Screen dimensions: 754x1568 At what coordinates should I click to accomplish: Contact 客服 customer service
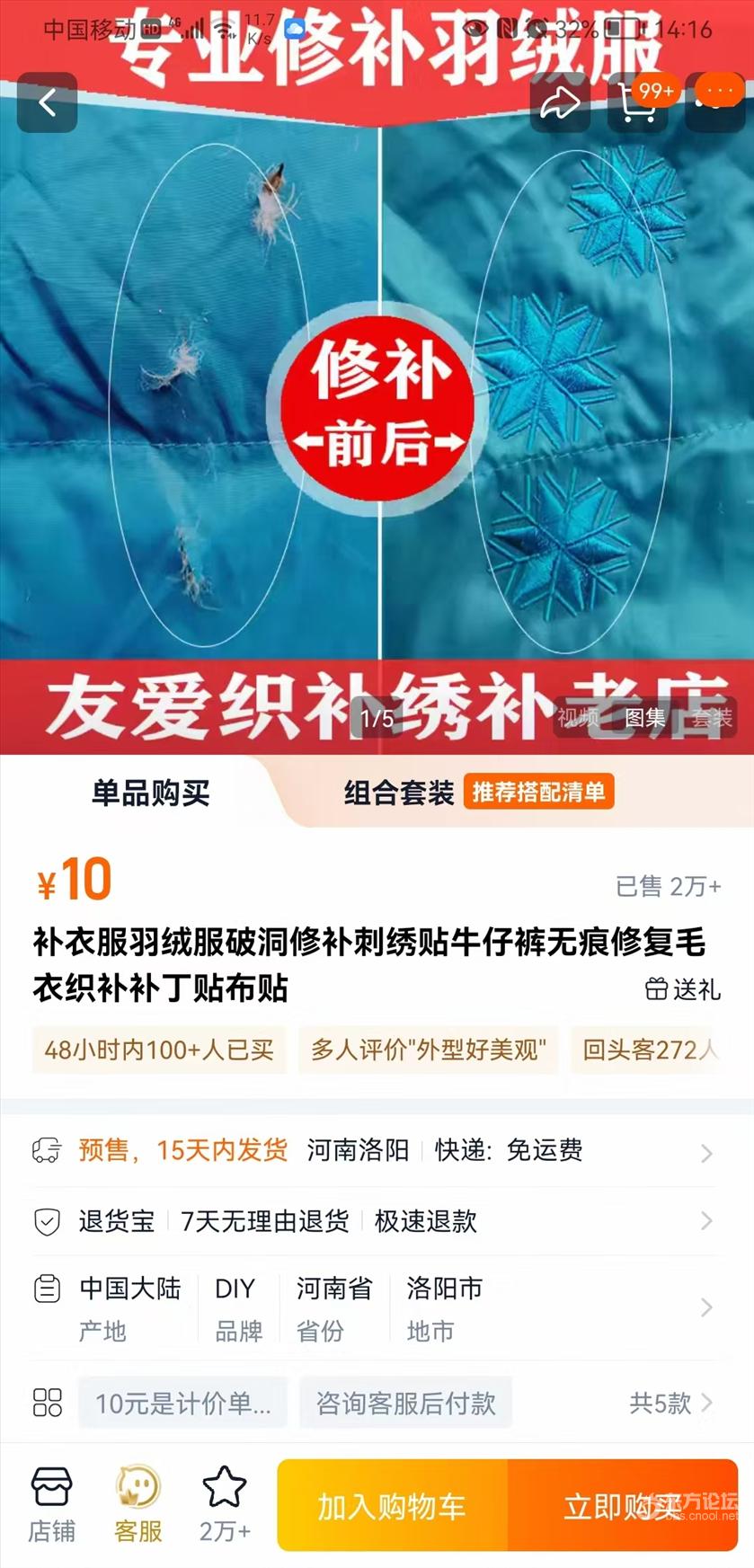click(138, 1505)
